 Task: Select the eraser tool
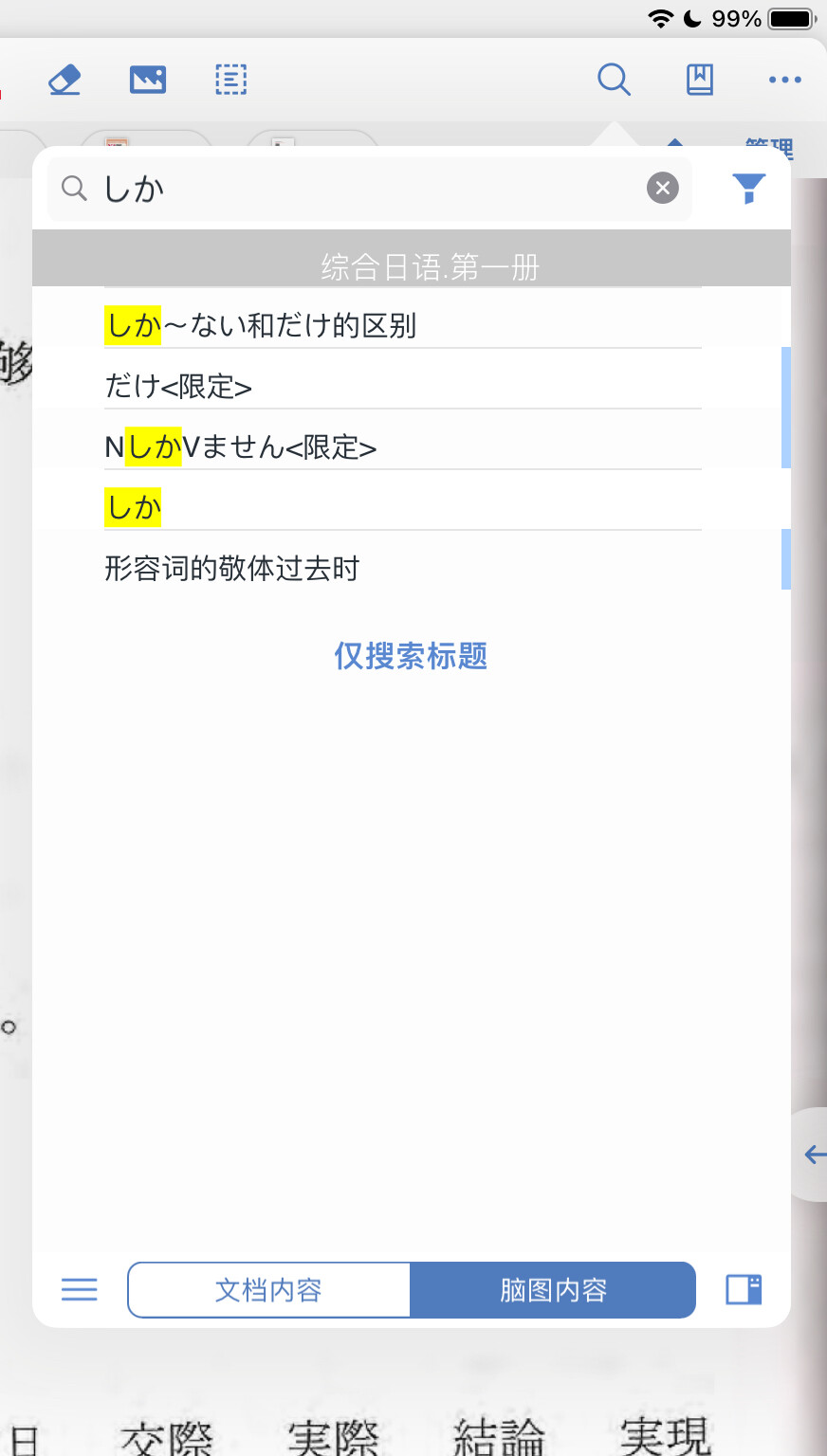(64, 80)
